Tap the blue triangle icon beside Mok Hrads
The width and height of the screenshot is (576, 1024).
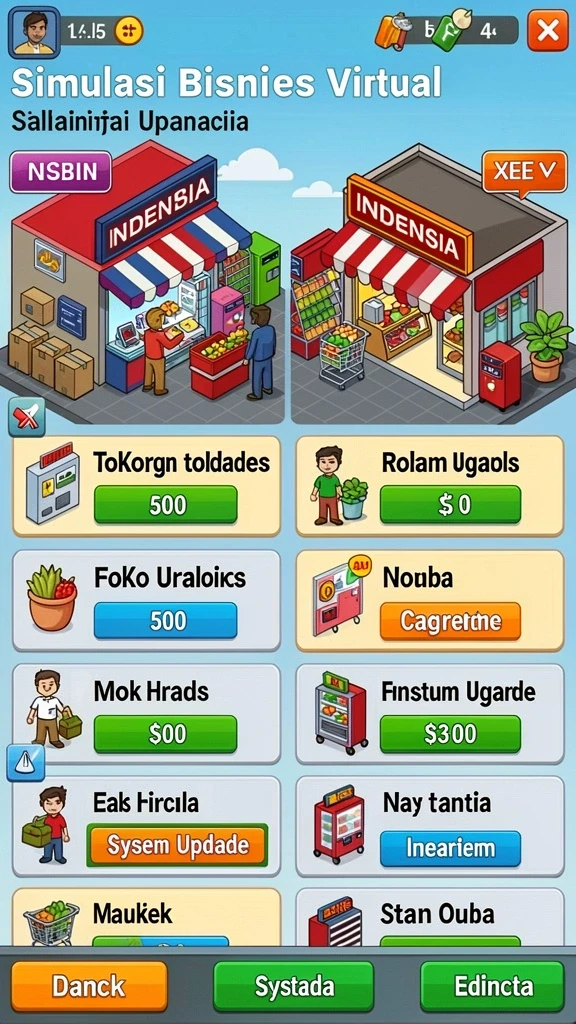tap(25, 763)
